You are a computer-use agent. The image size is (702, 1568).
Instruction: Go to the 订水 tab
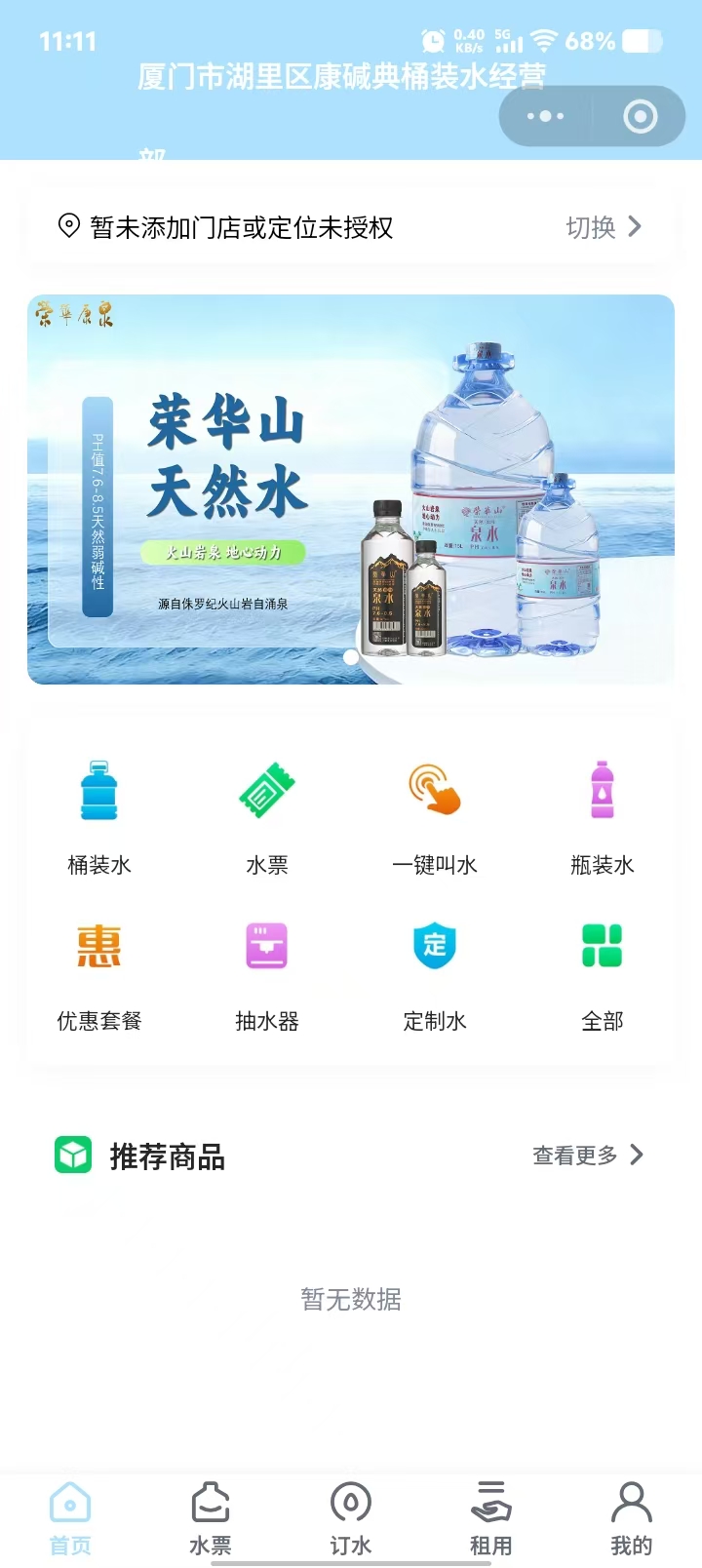coord(351,1517)
